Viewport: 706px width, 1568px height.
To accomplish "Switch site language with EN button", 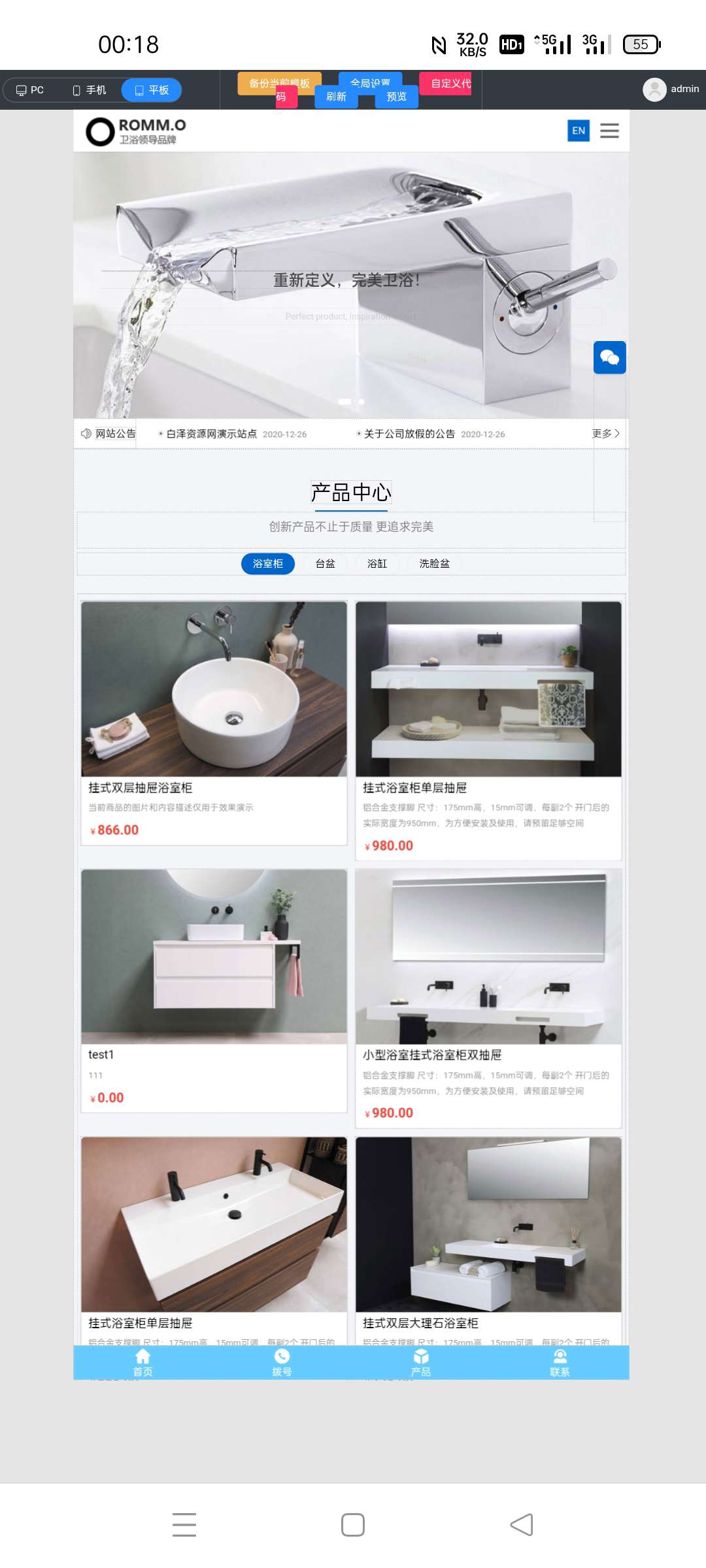I will tap(579, 131).
